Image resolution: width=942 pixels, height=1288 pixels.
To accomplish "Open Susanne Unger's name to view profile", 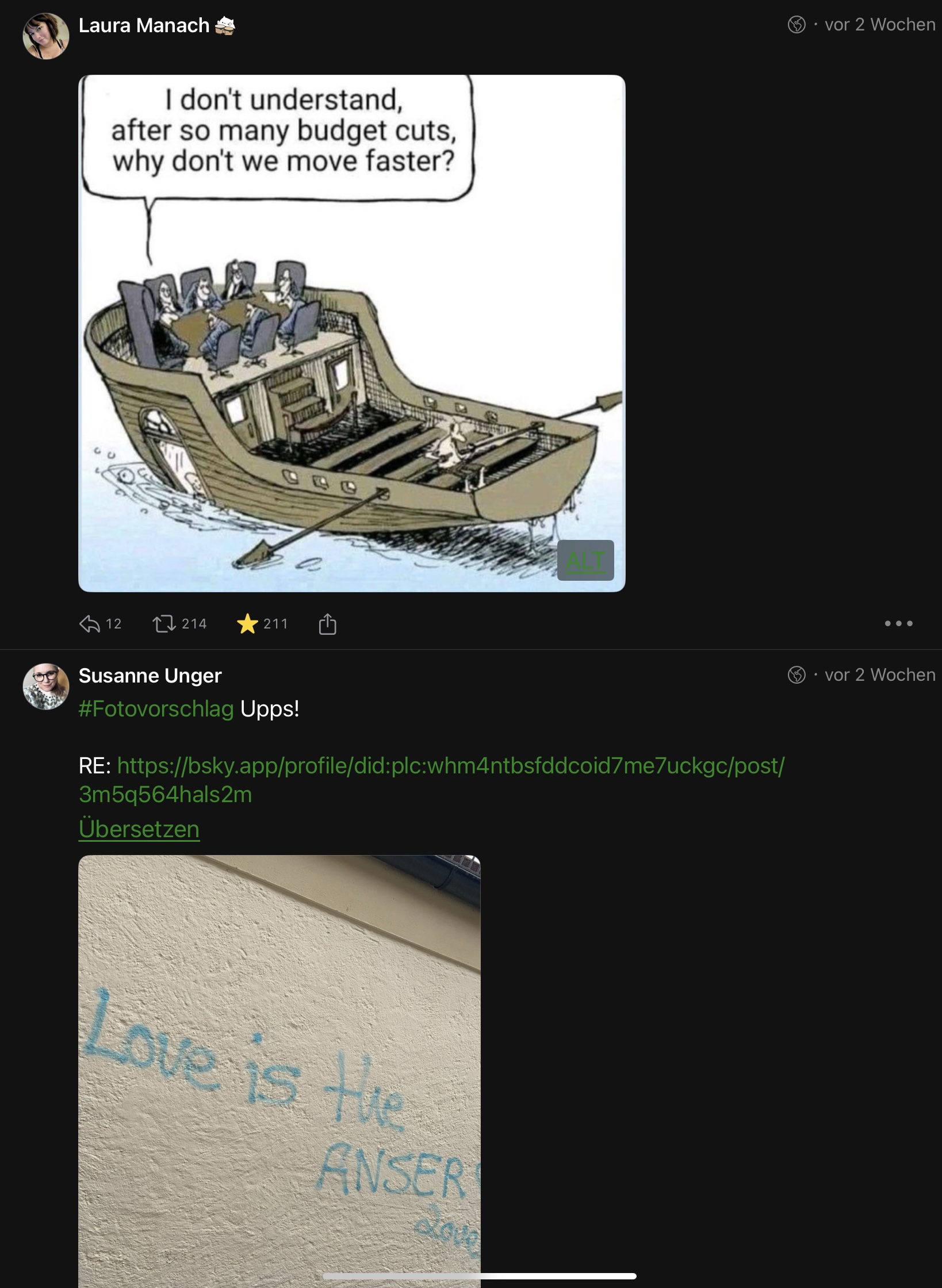I will click(x=150, y=676).
